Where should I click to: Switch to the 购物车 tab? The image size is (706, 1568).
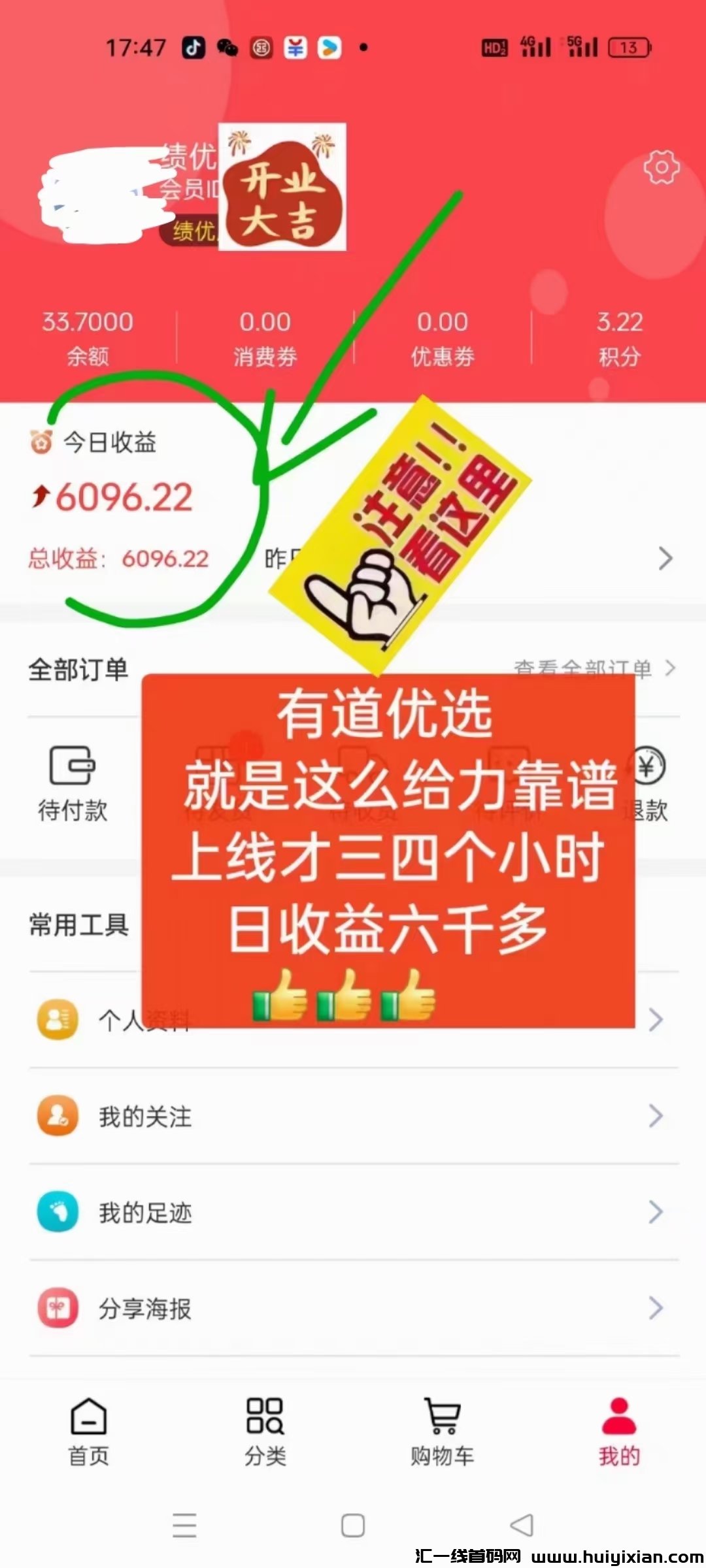click(x=443, y=1432)
